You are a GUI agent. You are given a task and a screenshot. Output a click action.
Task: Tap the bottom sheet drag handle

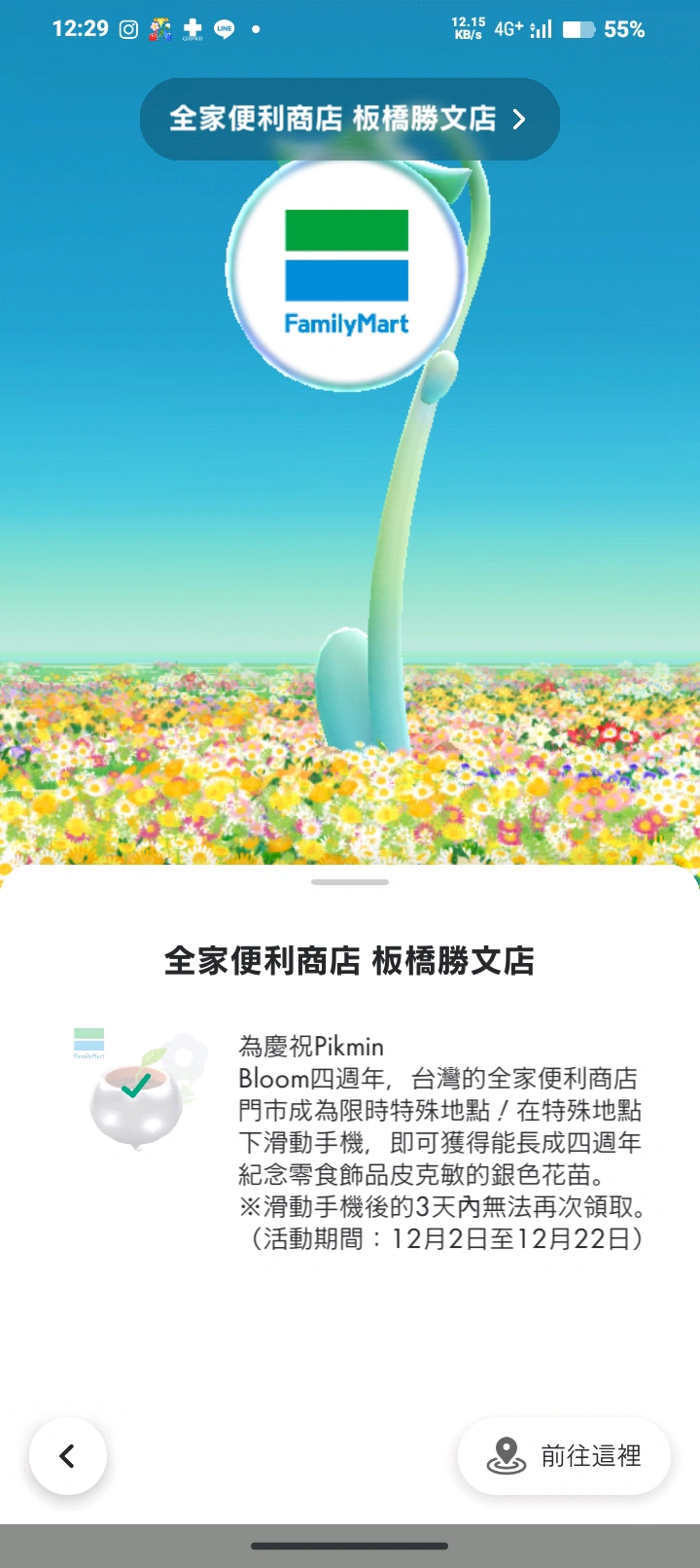click(x=350, y=882)
